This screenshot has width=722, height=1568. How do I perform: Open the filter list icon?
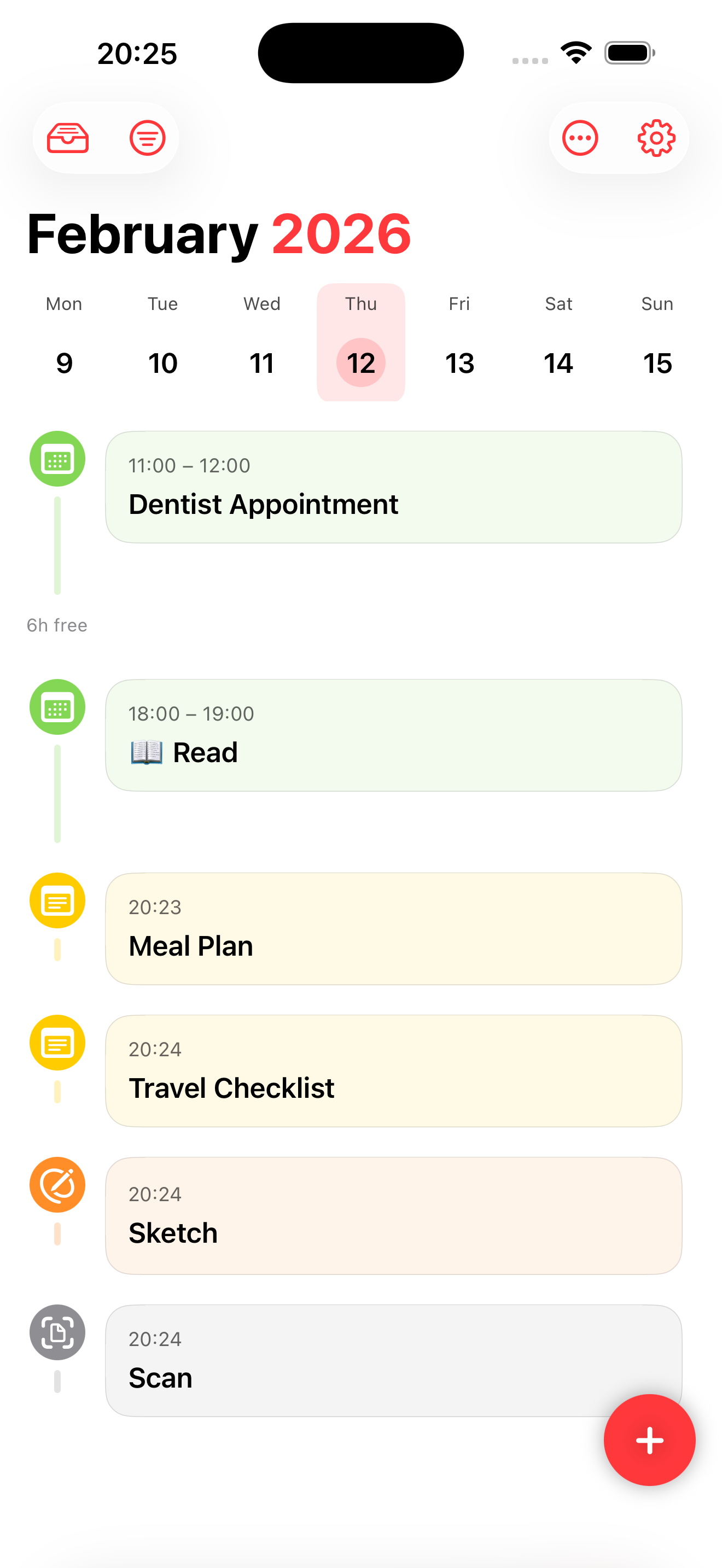click(147, 138)
